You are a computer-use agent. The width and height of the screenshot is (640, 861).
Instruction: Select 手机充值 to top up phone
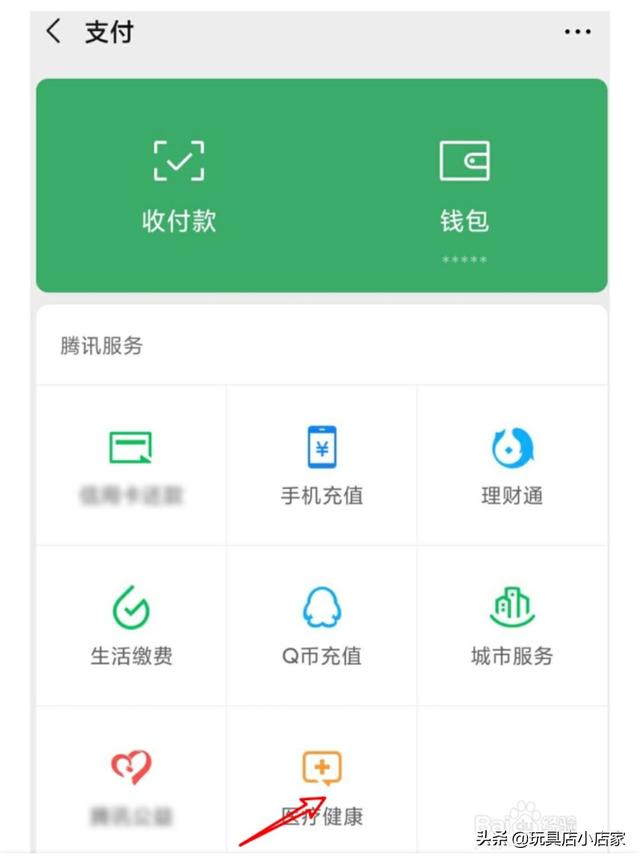322,465
